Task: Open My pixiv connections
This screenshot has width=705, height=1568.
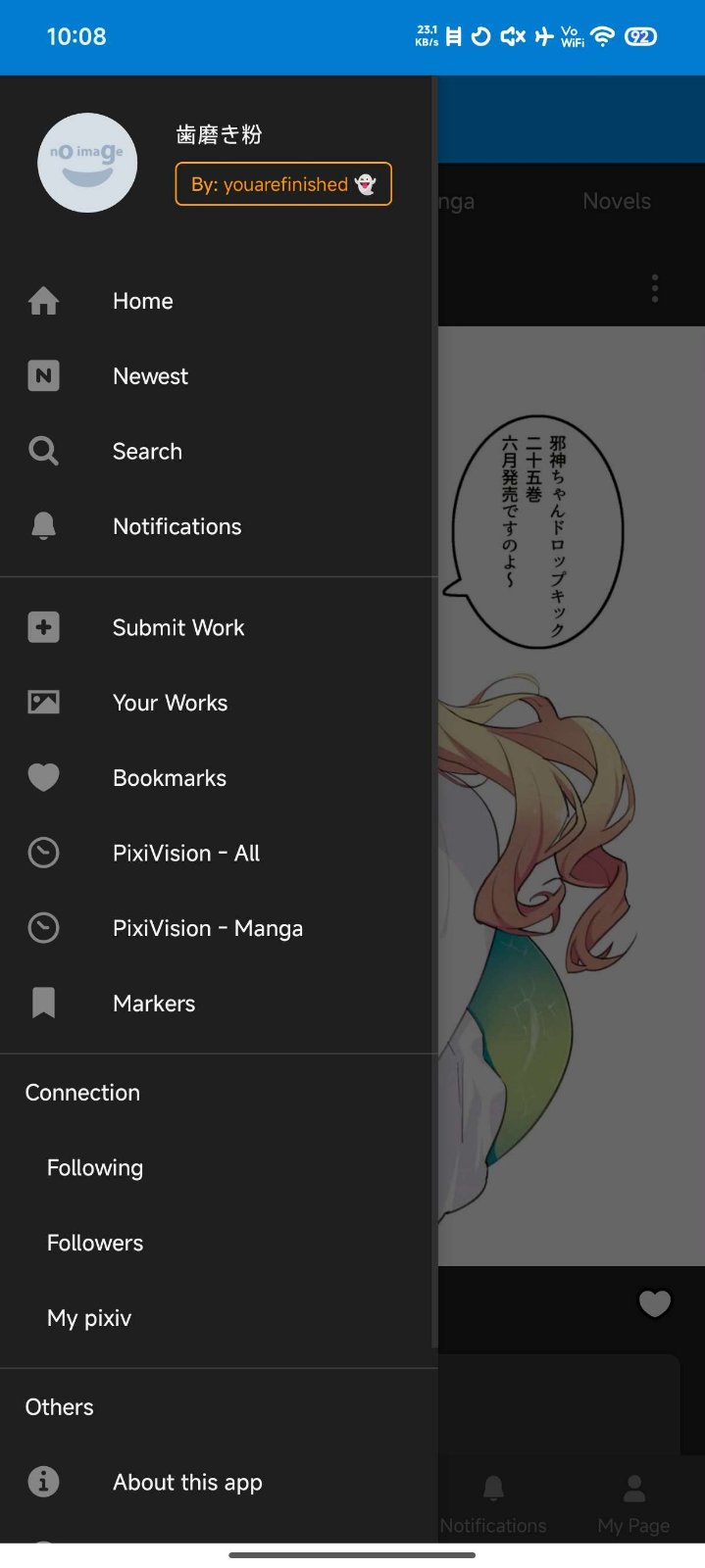Action: 89,1318
